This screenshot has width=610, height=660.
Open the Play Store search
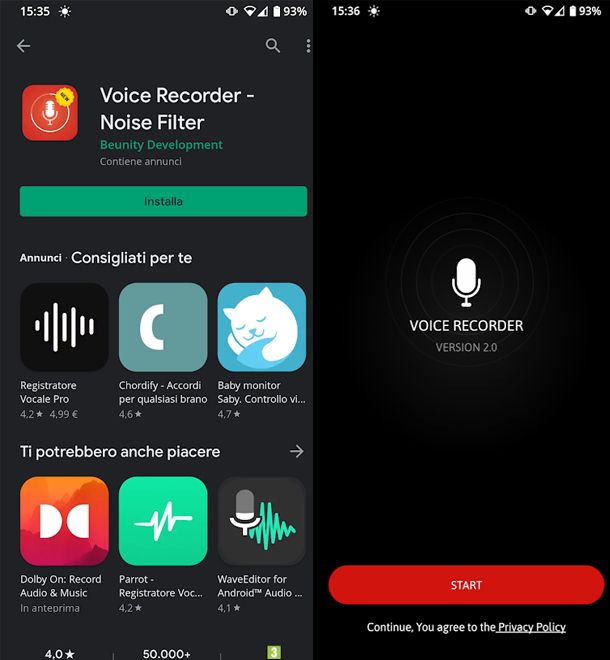(x=273, y=46)
